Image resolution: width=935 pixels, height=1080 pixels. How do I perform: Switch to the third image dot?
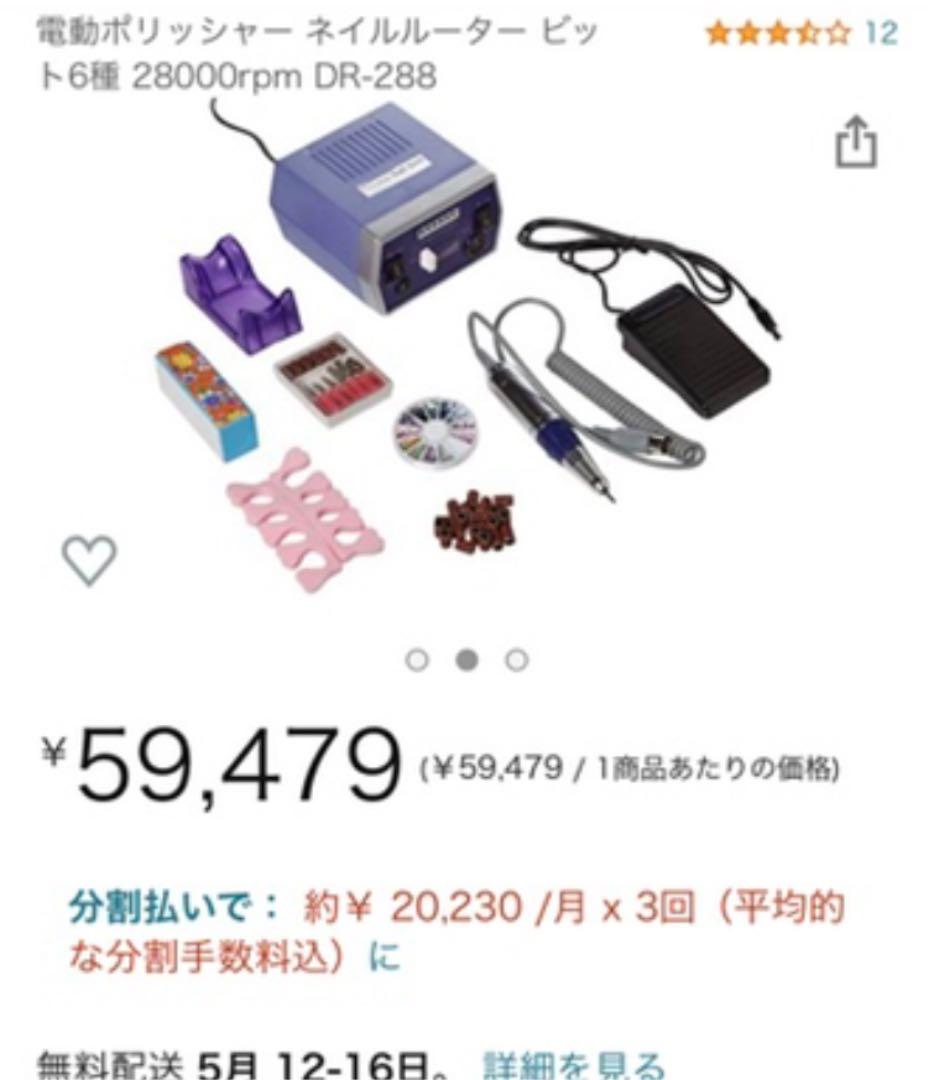pos(516,659)
